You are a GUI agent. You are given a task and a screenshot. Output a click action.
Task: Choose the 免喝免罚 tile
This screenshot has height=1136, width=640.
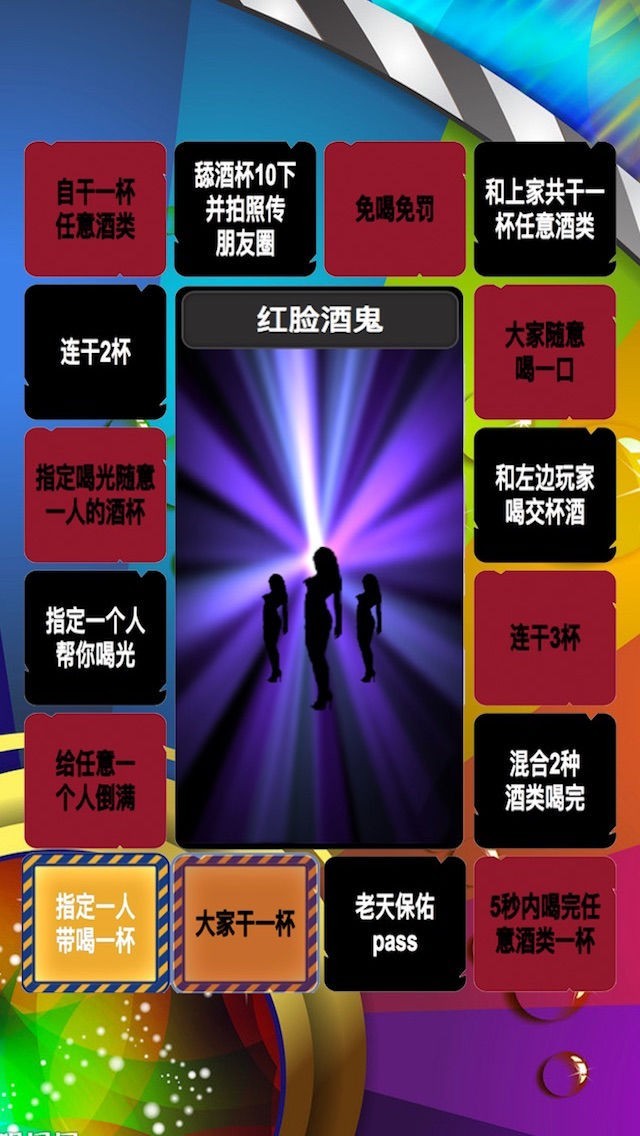395,209
